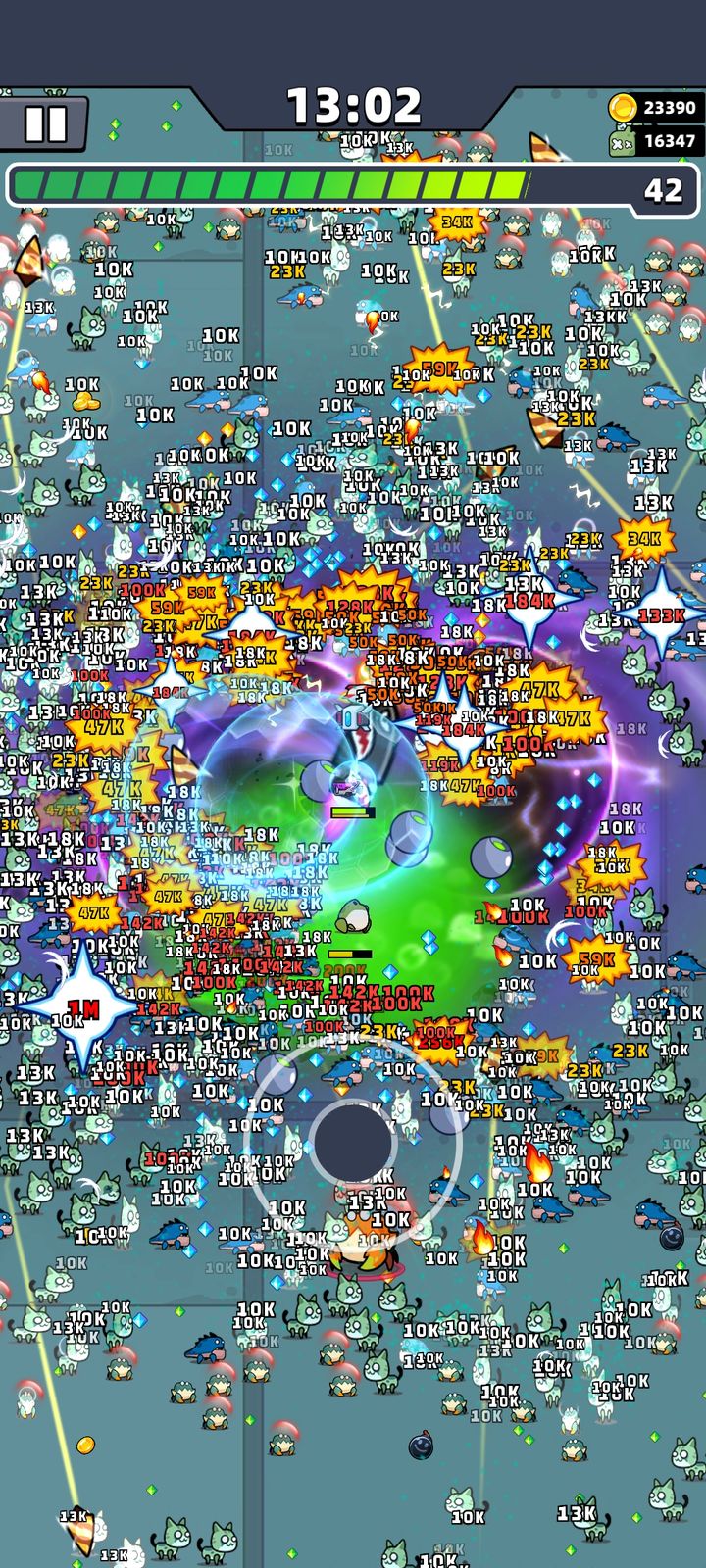Pause the game
The width and height of the screenshot is (706, 1568).
(x=44, y=123)
